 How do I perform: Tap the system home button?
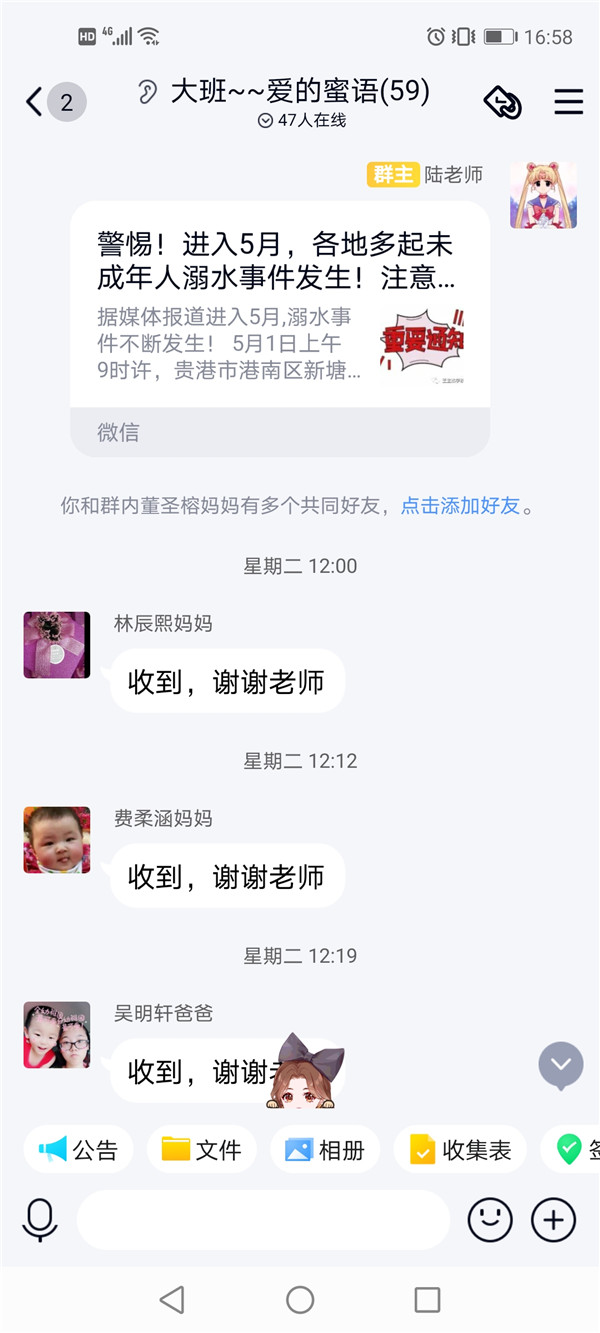tap(300, 1299)
